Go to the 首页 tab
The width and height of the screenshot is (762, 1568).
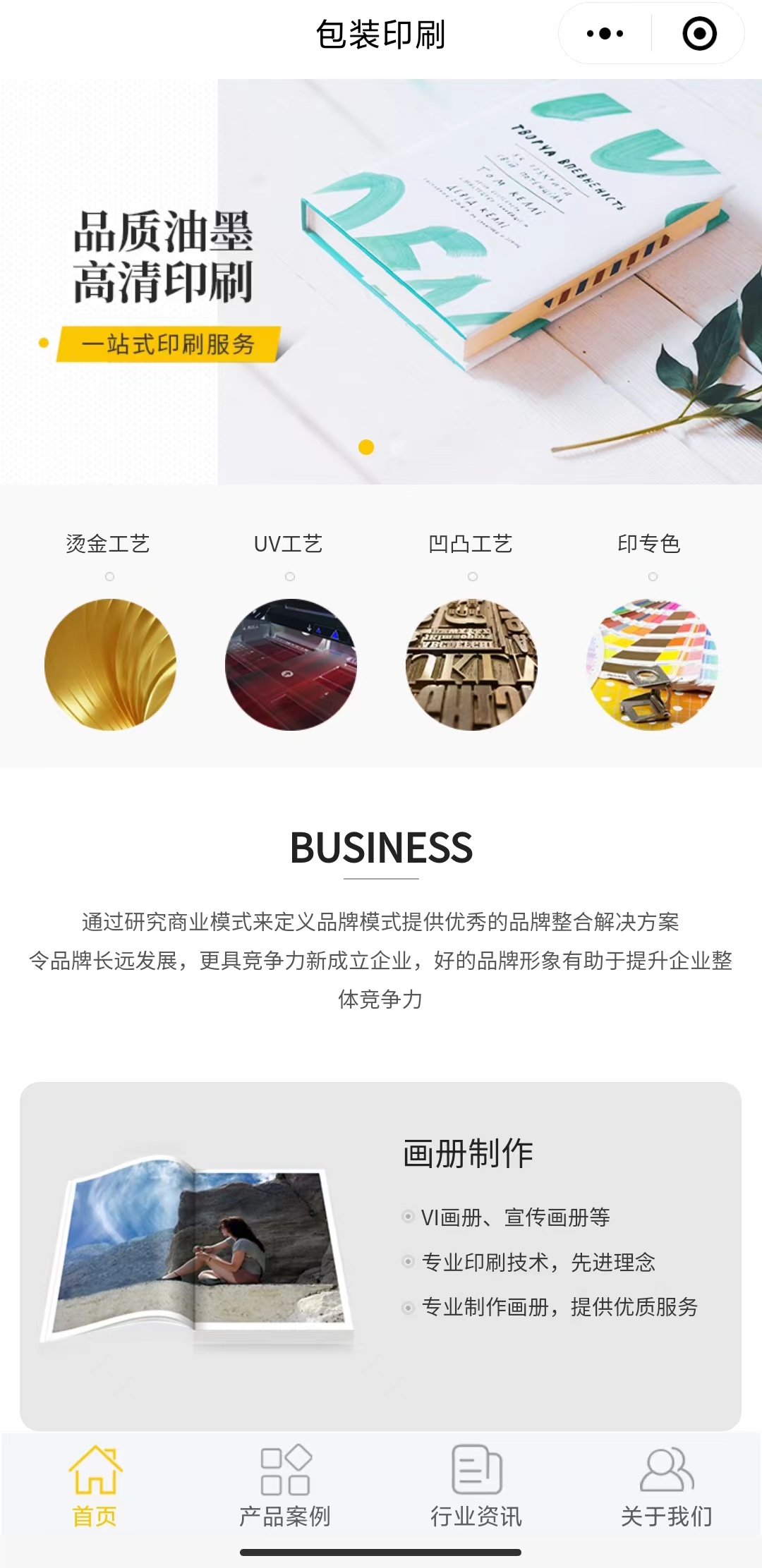(x=95, y=1485)
